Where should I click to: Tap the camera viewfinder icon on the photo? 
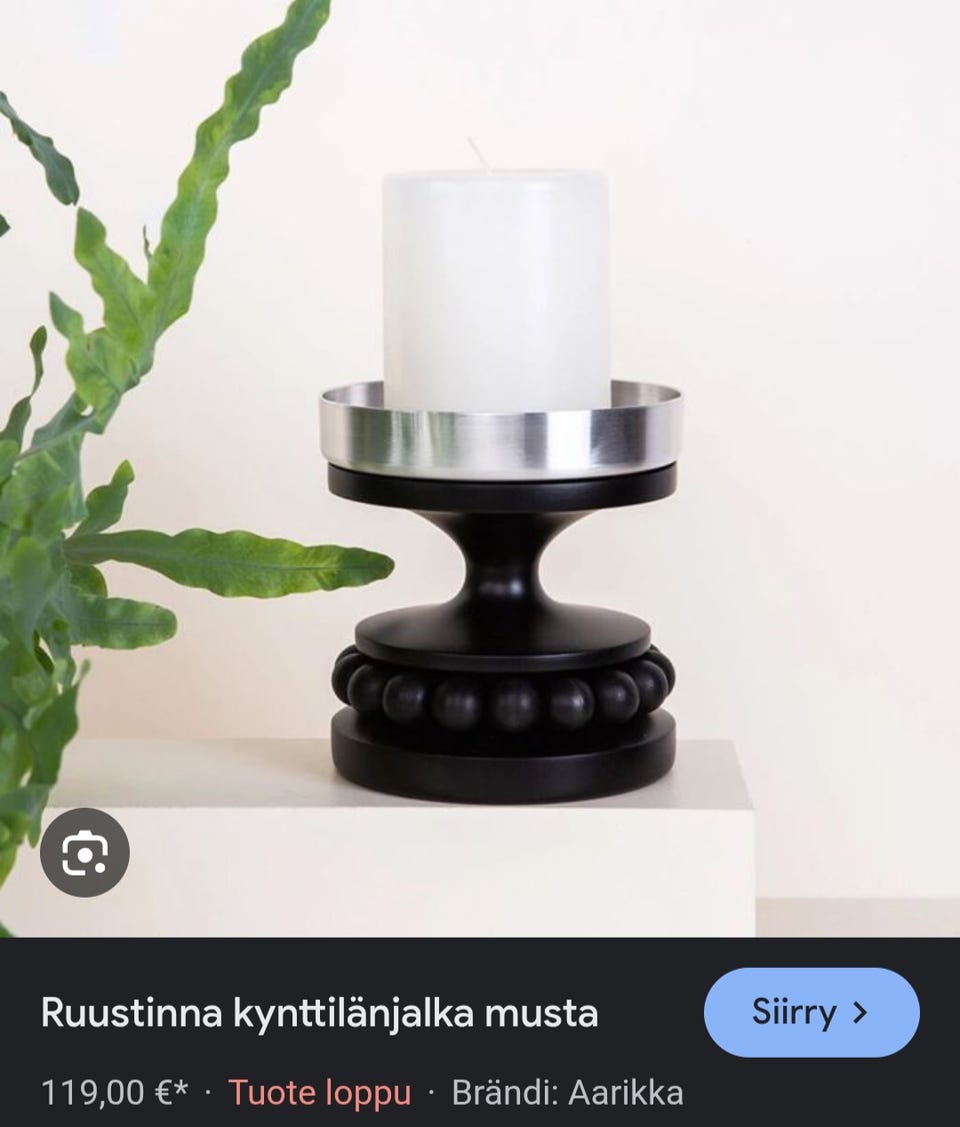point(85,853)
